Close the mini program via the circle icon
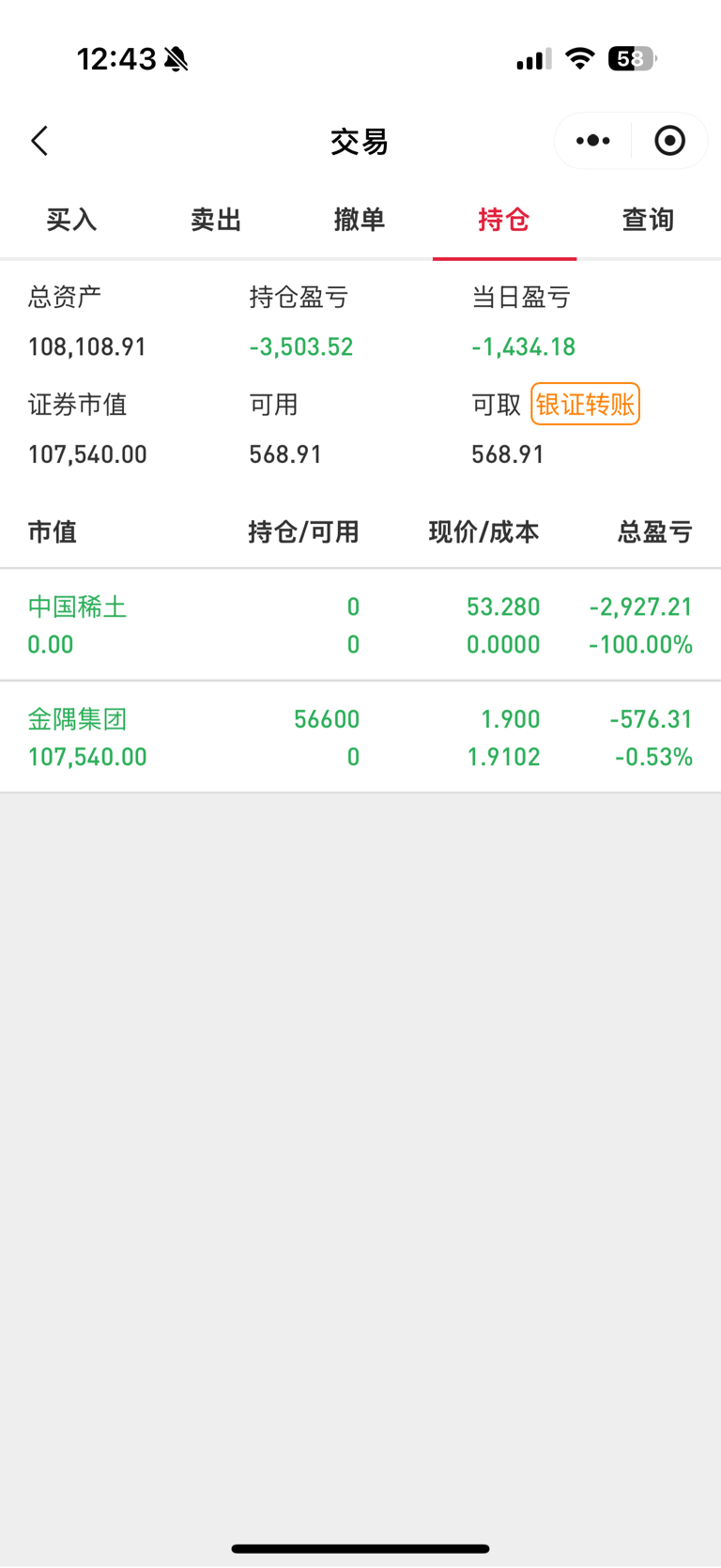 (x=669, y=141)
